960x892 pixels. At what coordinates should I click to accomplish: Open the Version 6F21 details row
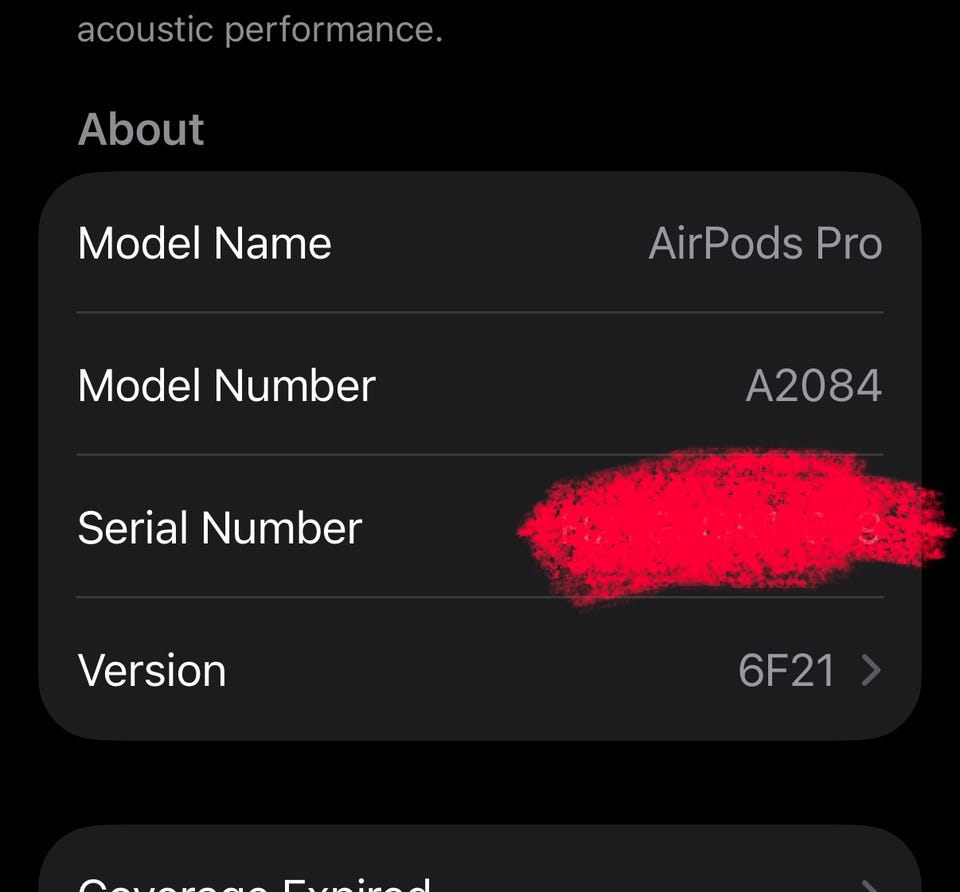pos(480,671)
